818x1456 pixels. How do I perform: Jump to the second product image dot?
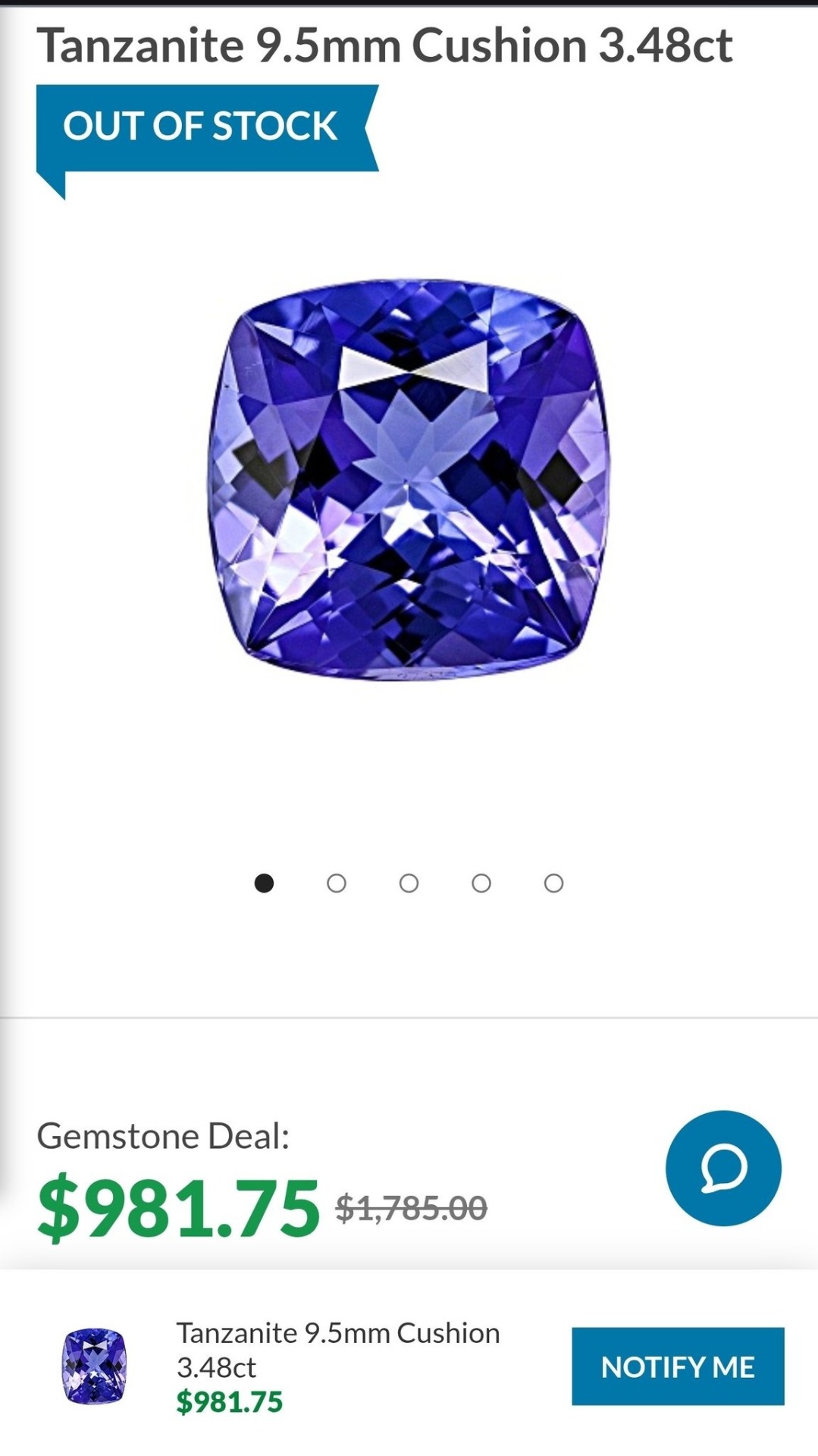tap(337, 883)
